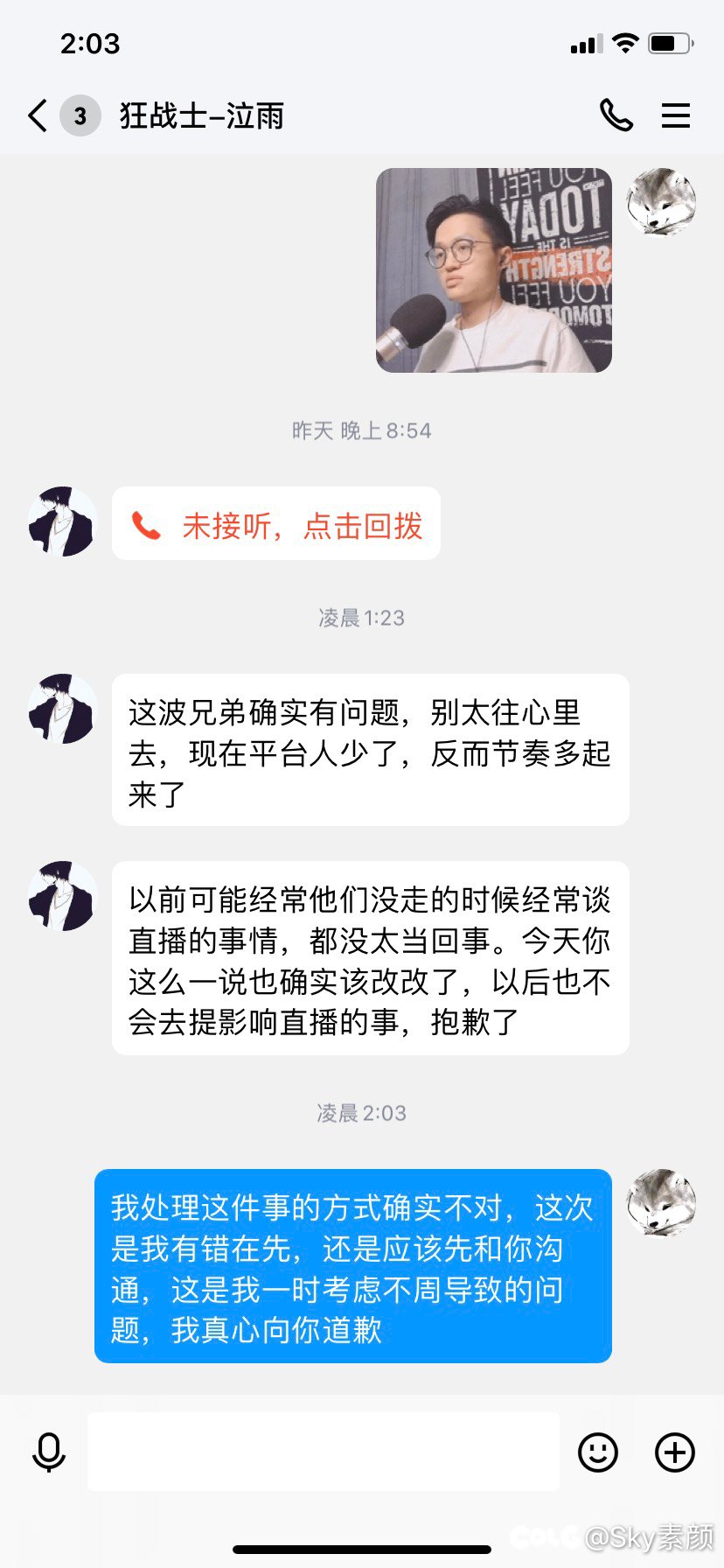This screenshot has width=724, height=1568.
Task: Call back via 未接听，点击回拨 bubble
Action: [x=276, y=524]
